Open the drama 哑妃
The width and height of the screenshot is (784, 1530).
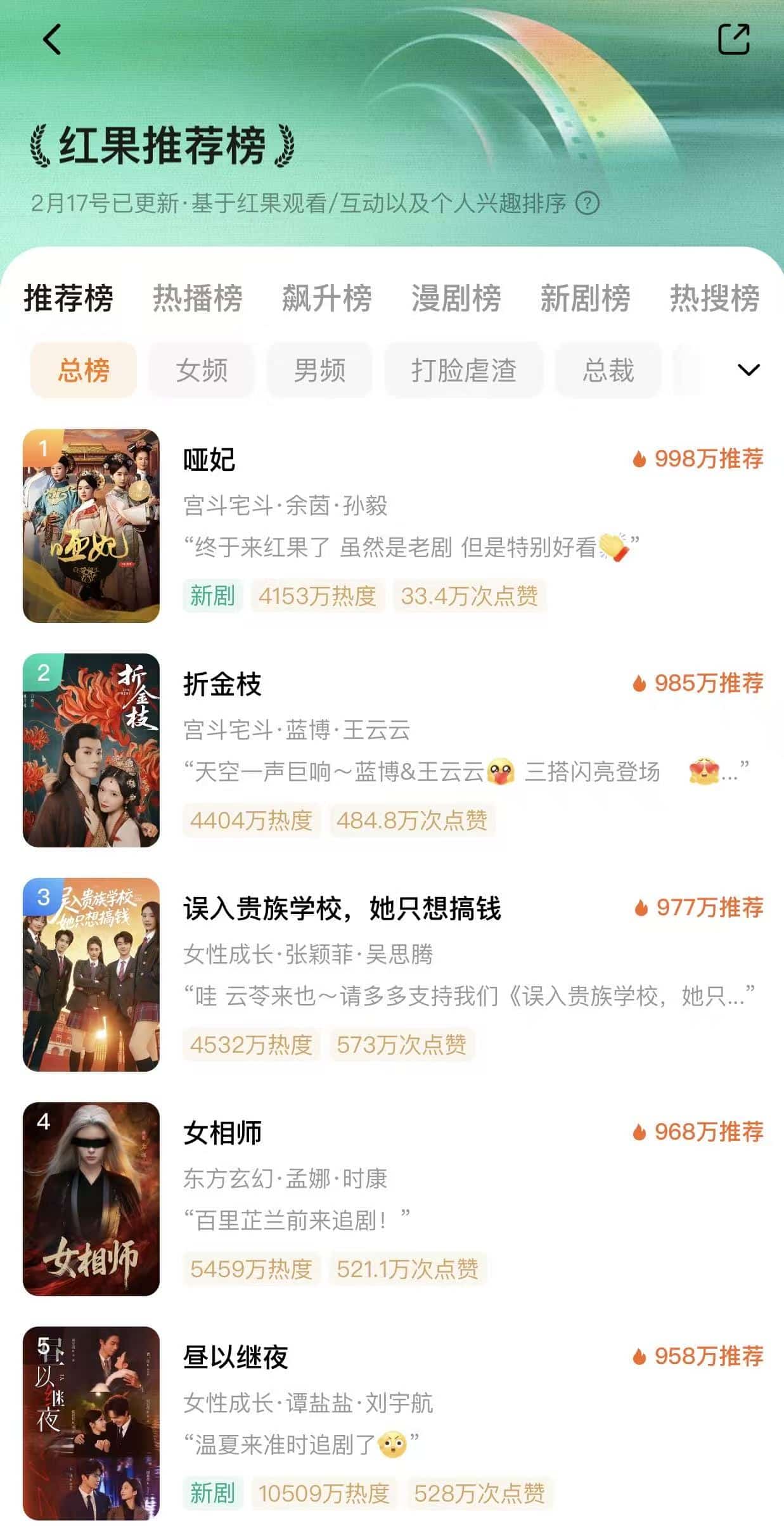209,460
